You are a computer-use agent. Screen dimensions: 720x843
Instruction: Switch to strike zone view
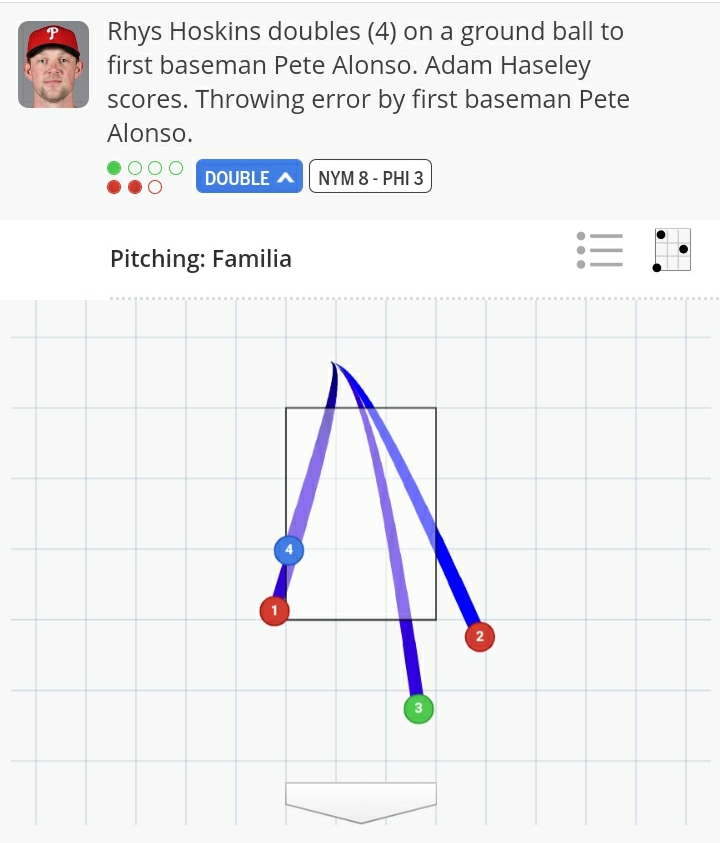pos(672,250)
